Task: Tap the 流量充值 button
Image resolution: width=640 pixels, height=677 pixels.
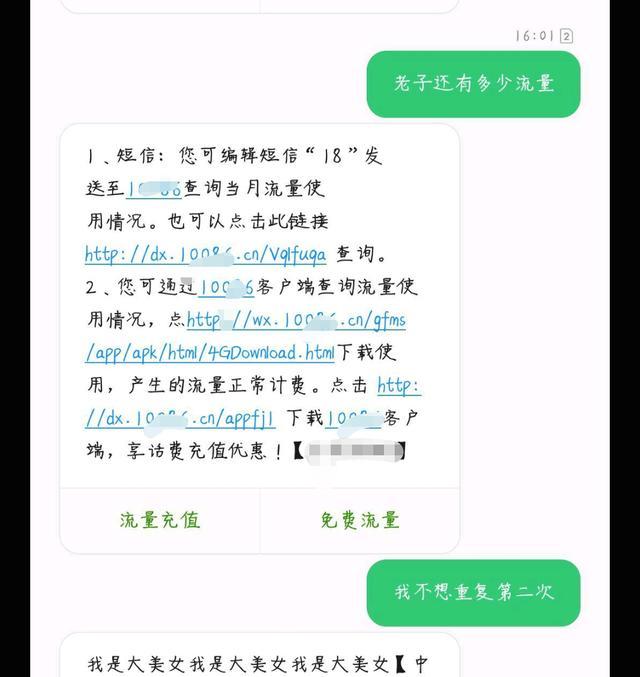Action: pos(160,520)
